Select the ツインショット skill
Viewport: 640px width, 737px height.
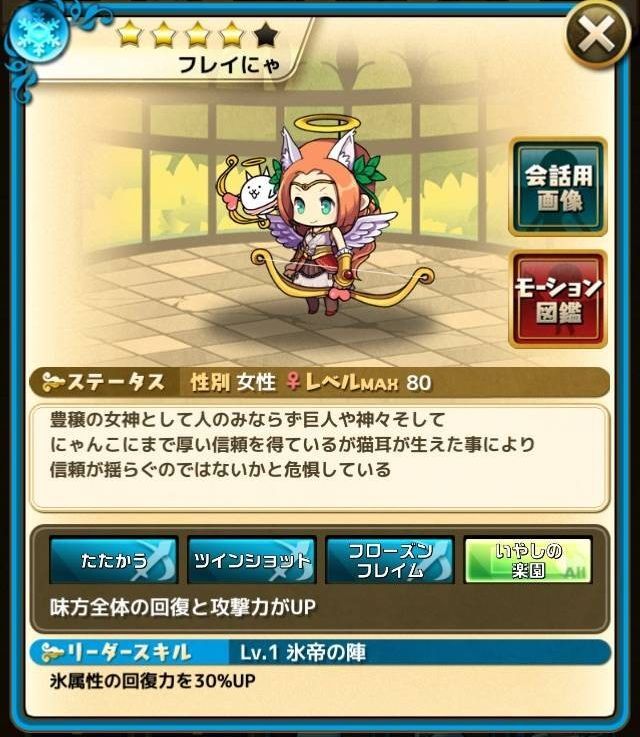click(251, 561)
